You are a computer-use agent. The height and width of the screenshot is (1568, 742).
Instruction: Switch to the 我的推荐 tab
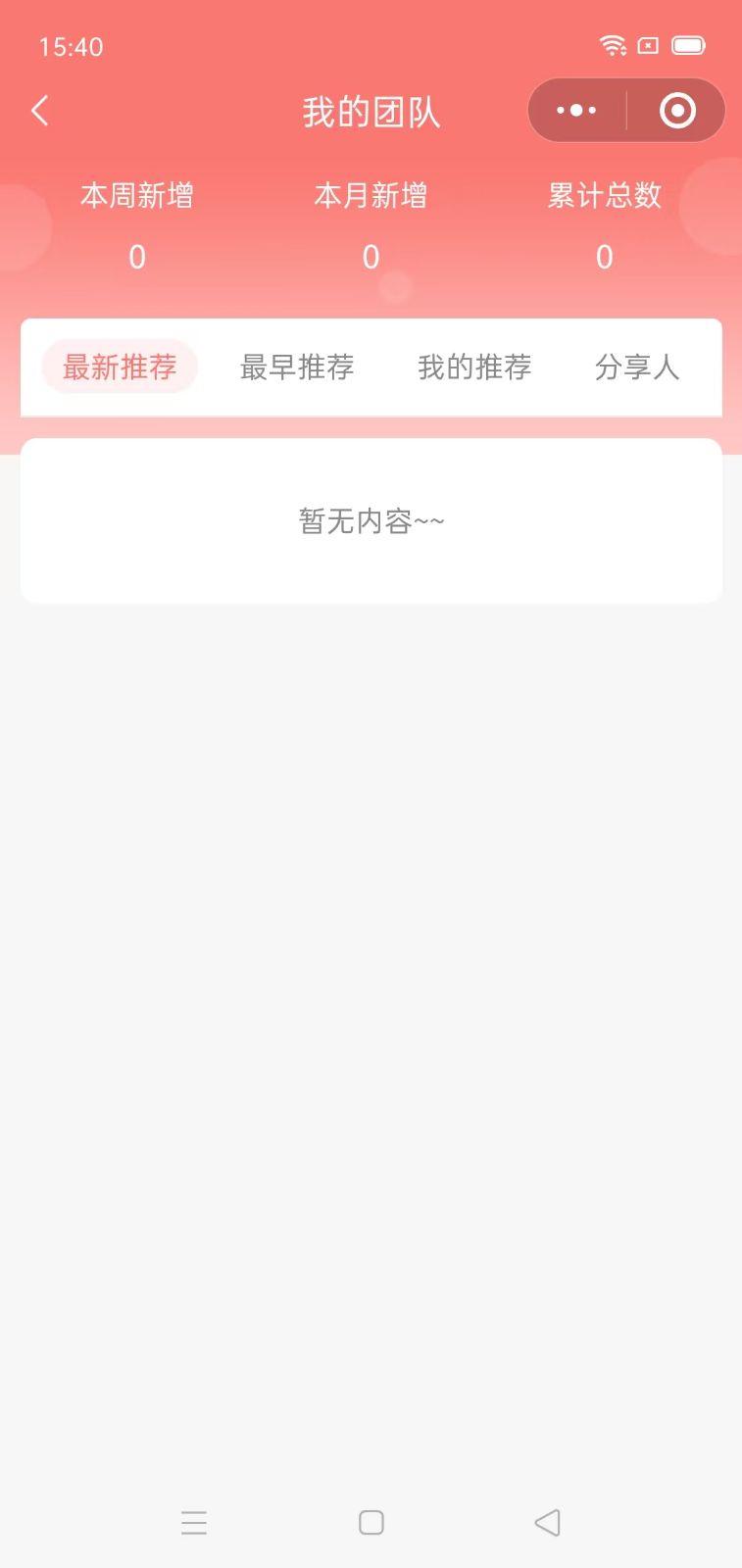pos(474,367)
